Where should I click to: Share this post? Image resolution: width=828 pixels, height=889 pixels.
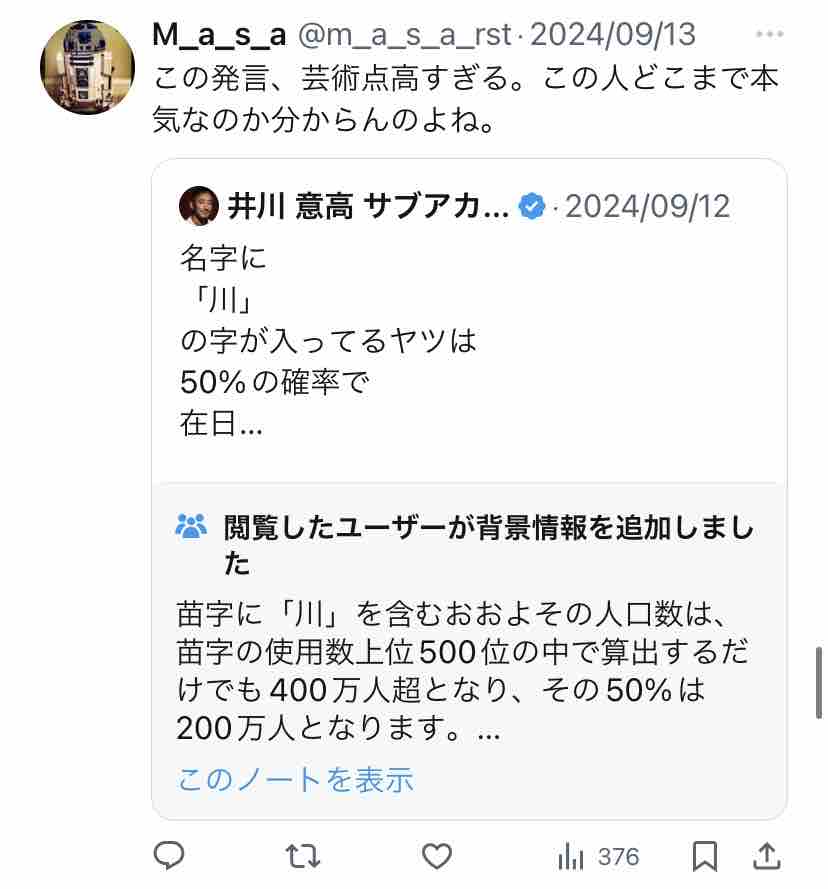pos(767,856)
